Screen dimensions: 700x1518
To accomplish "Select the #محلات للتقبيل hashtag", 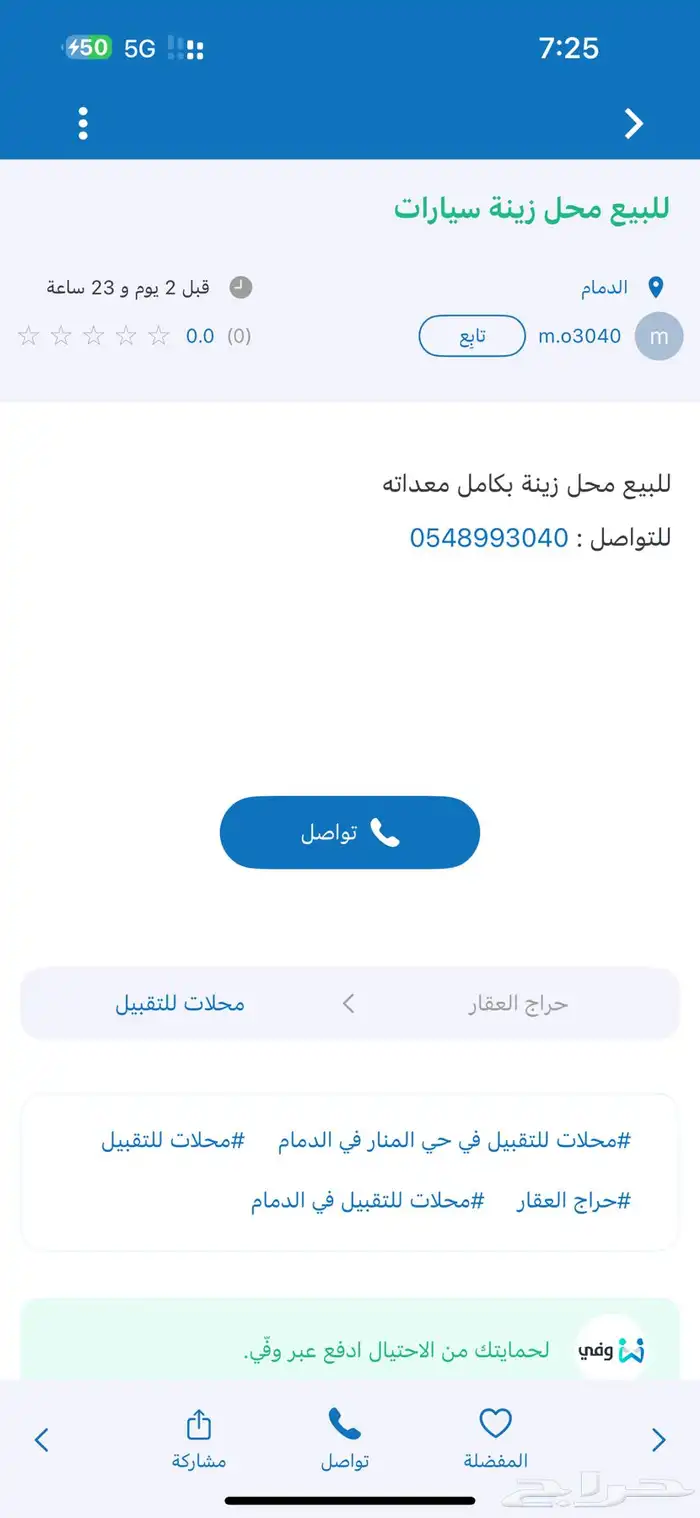I will click(x=172, y=1140).
